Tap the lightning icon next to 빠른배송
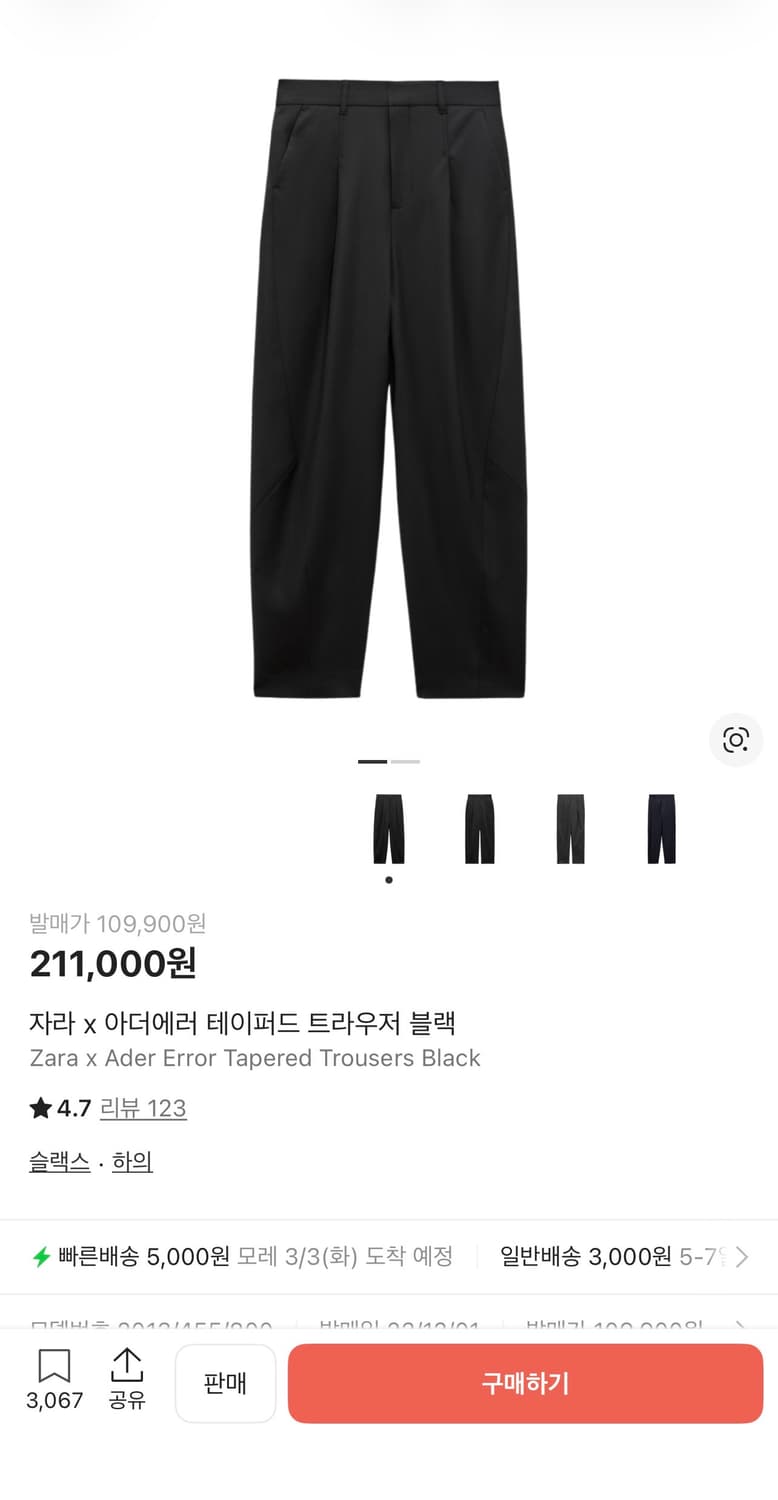 click(x=40, y=1256)
